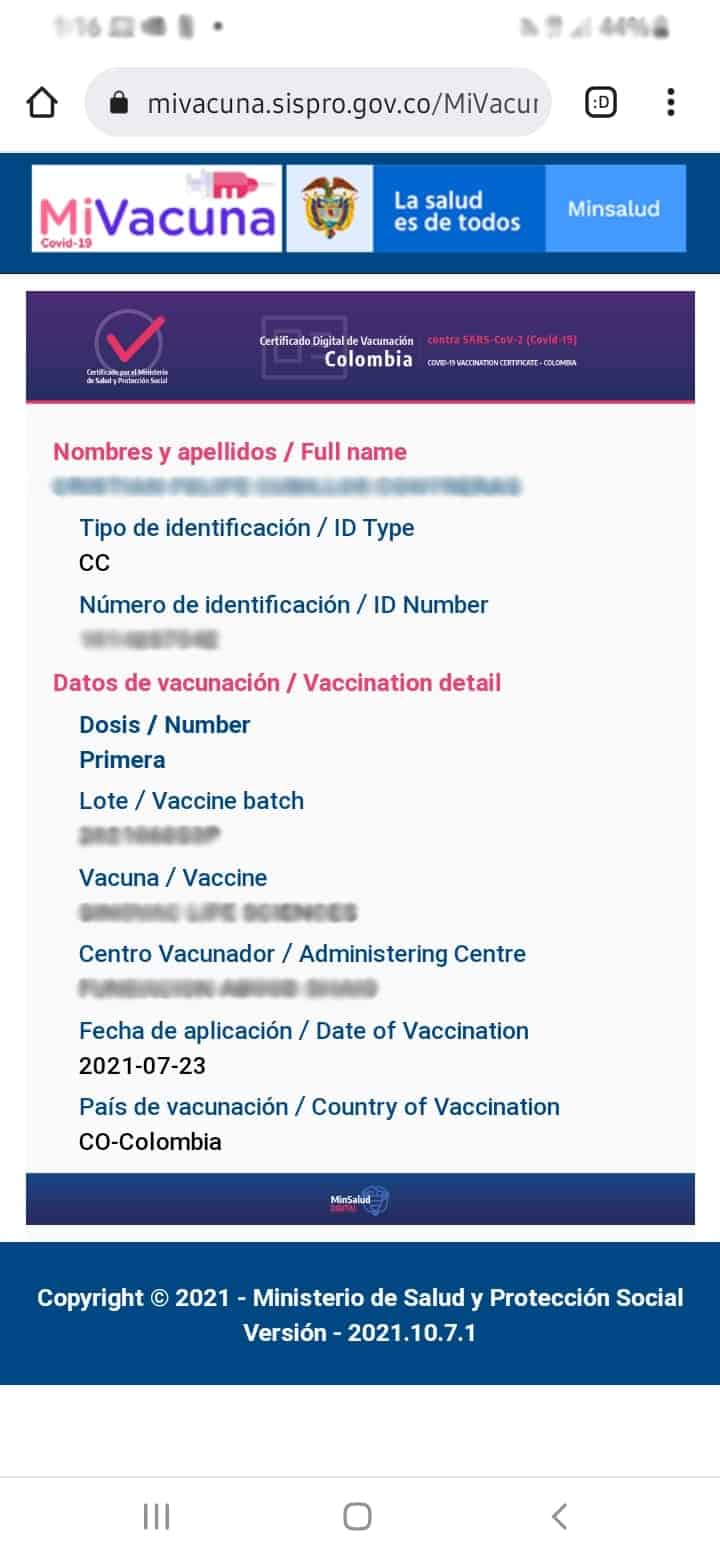Viewport: 720px width, 1560px height.
Task: Tap the copyright Ministerio de Salud text
Action: point(360,1297)
